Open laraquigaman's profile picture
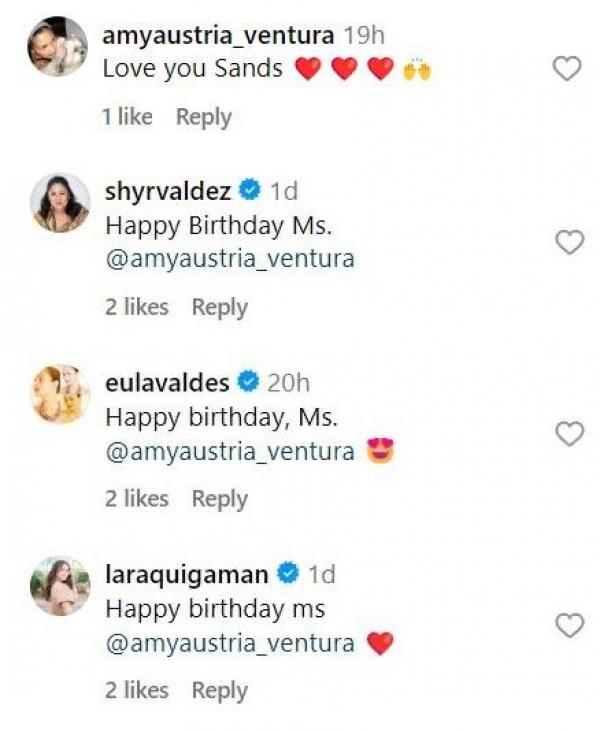The width and height of the screenshot is (600, 731). [x=60, y=586]
